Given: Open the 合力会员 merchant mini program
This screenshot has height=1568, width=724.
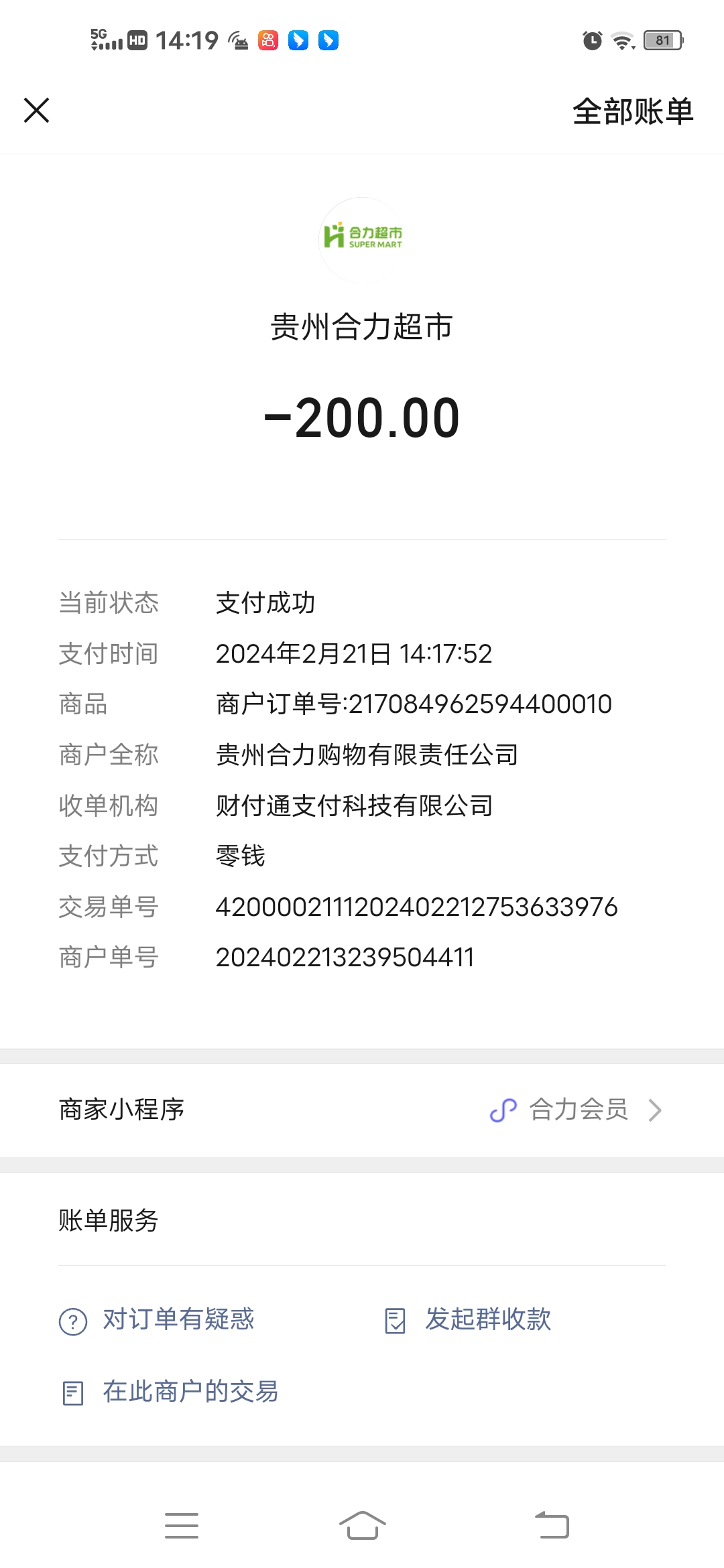Looking at the screenshot, I should (x=577, y=1110).
